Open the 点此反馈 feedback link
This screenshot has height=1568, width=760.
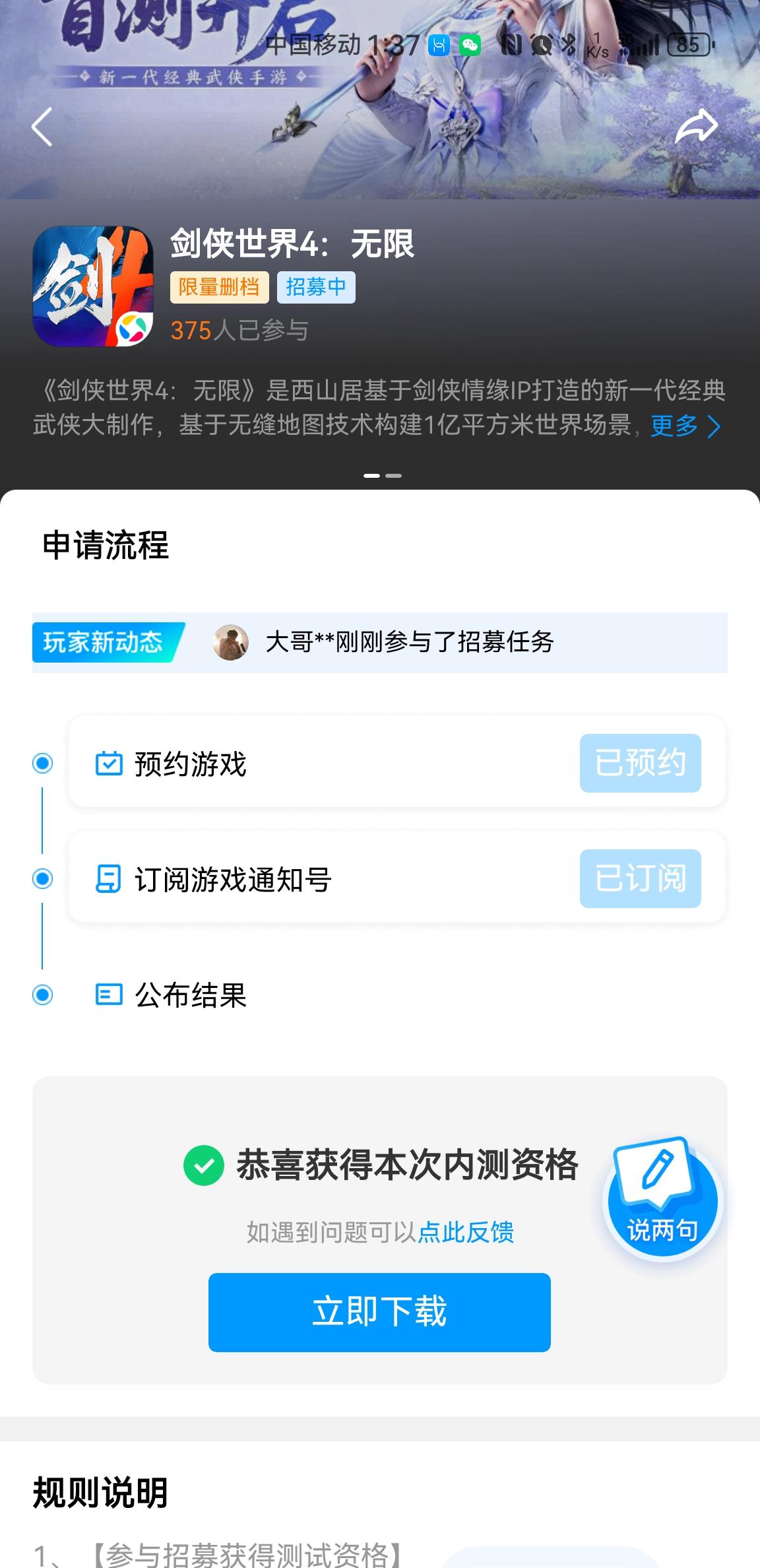click(x=466, y=1231)
